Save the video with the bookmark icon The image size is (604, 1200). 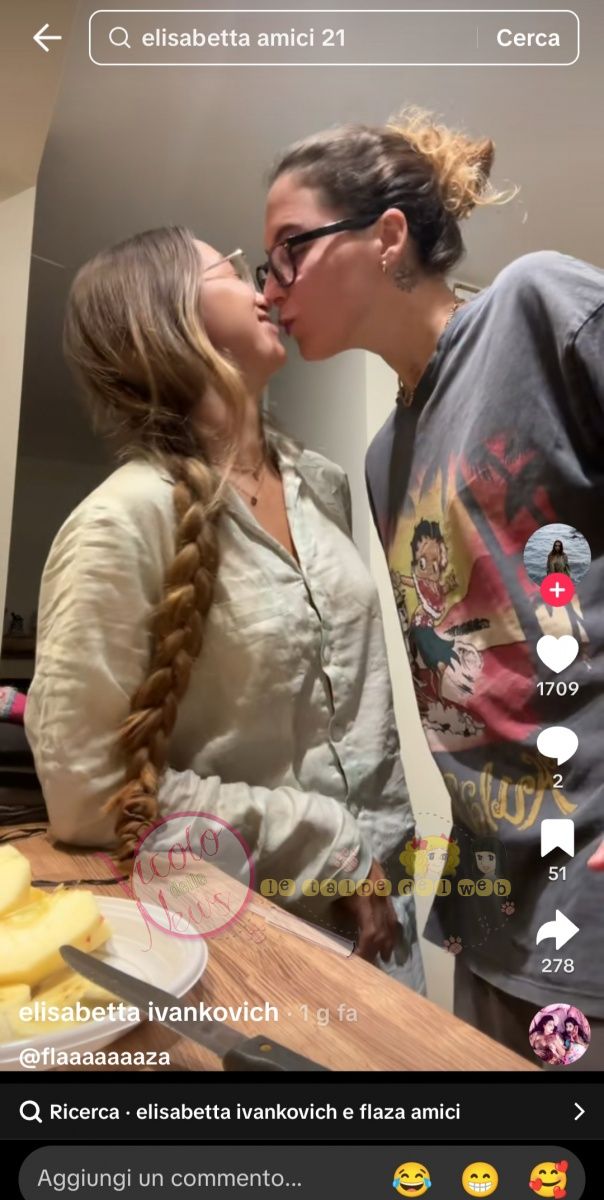557,838
